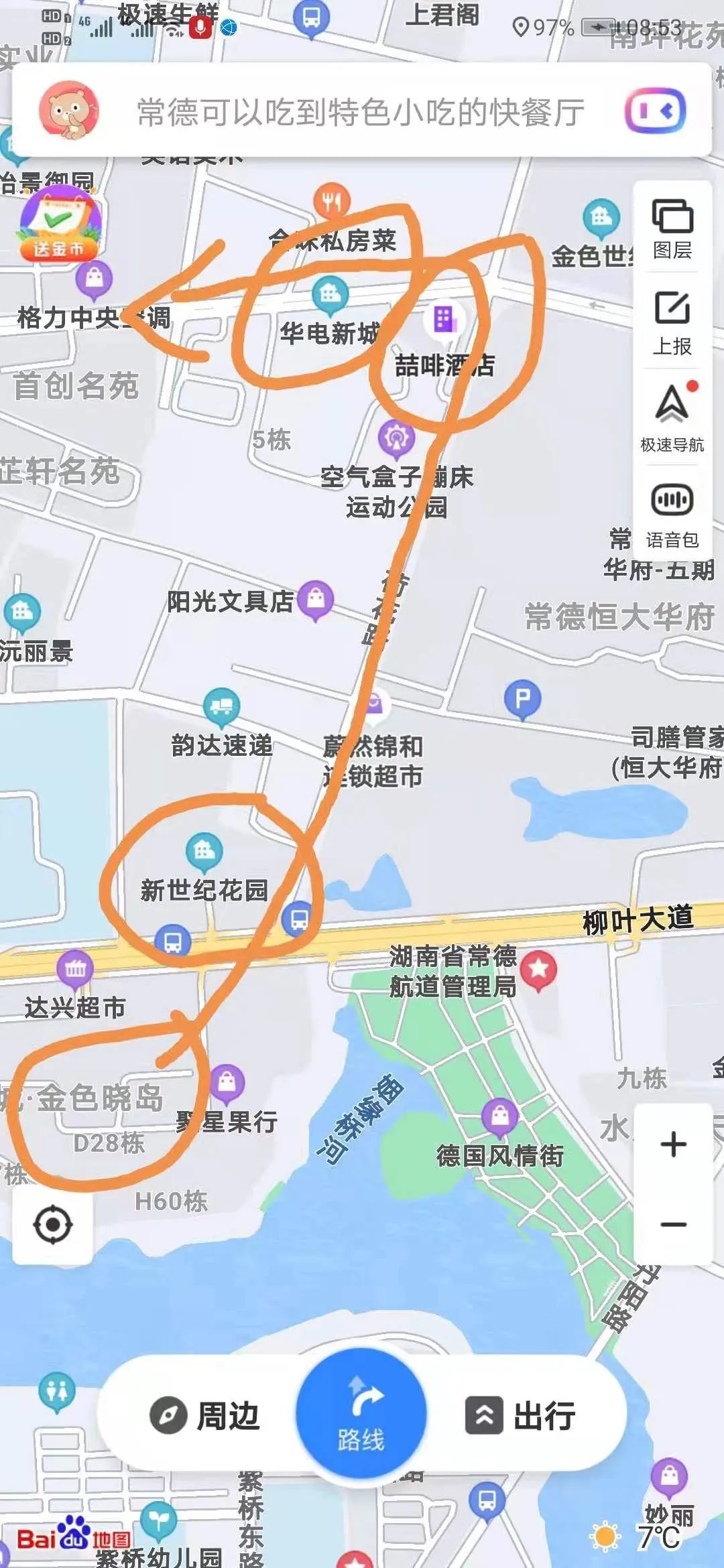This screenshot has width=724, height=1568.
Task: Select the 湖南省常德航道管理局 star marker
Action: pyautogui.click(x=539, y=970)
